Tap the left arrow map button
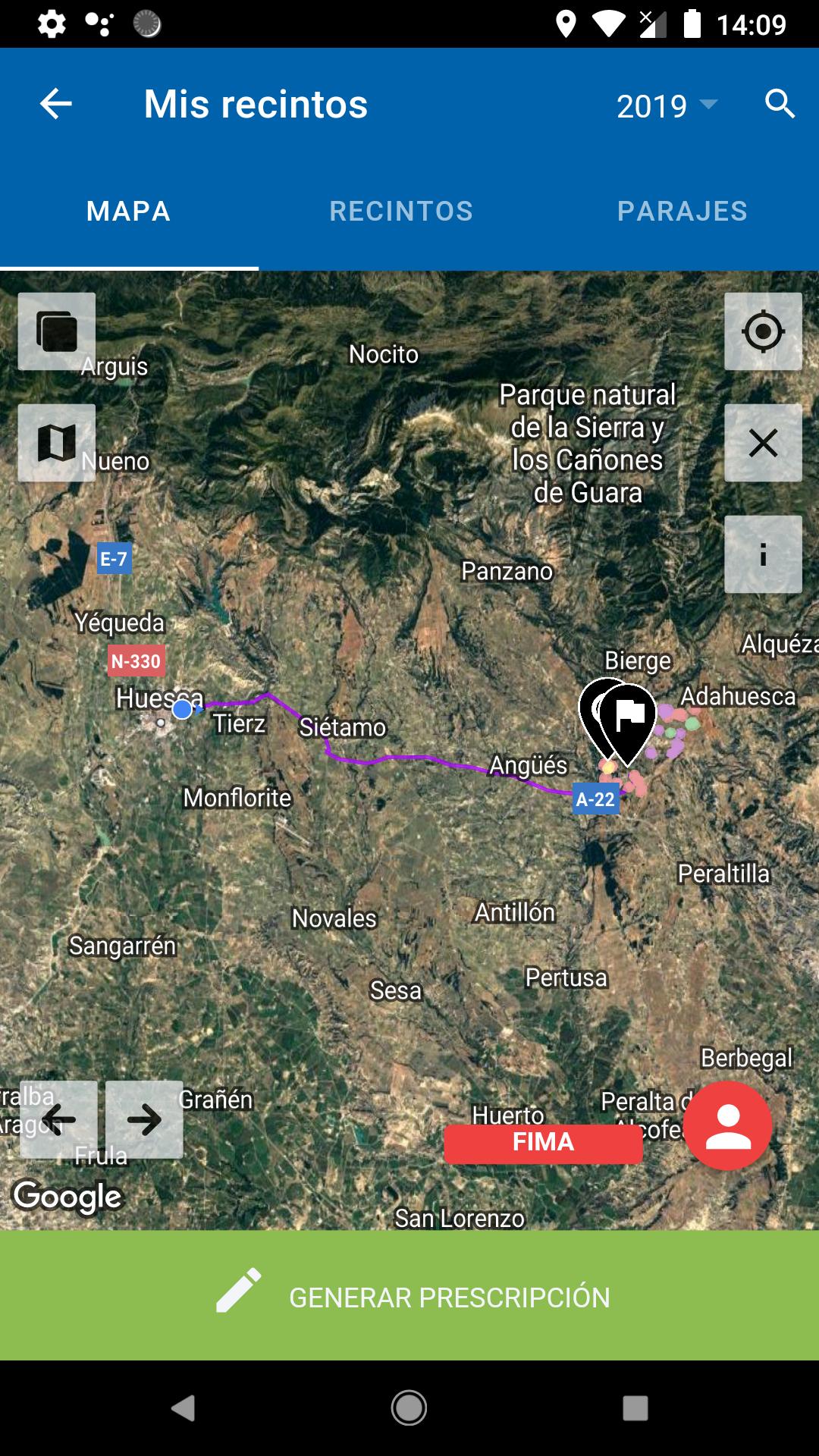This screenshot has height=1456, width=819. click(x=58, y=1119)
